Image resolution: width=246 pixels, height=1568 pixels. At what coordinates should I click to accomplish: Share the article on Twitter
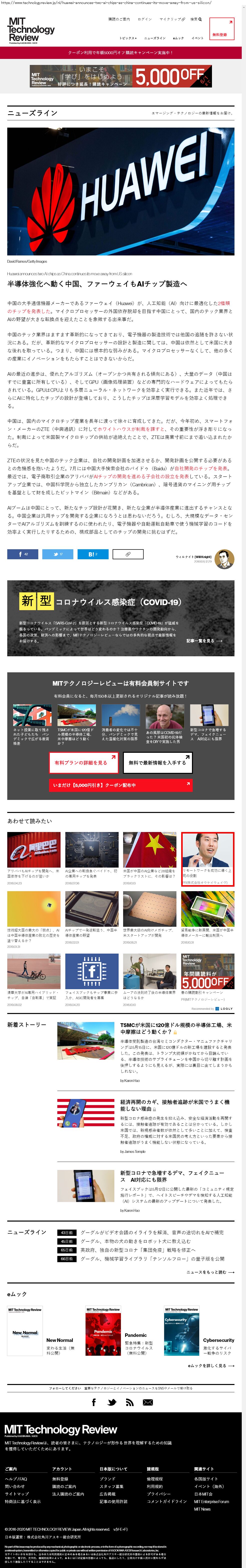pos(58,554)
